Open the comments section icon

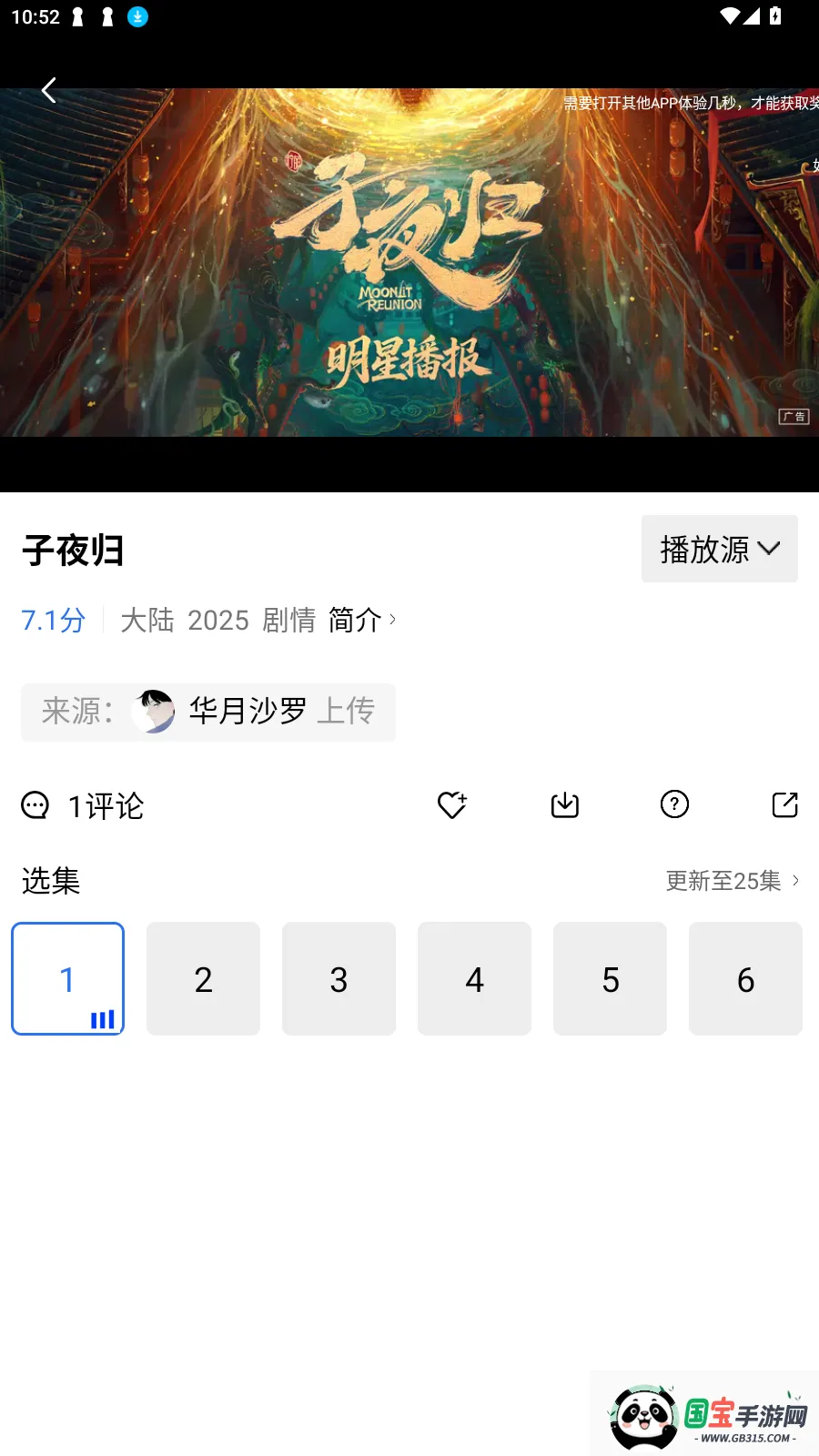tap(34, 805)
